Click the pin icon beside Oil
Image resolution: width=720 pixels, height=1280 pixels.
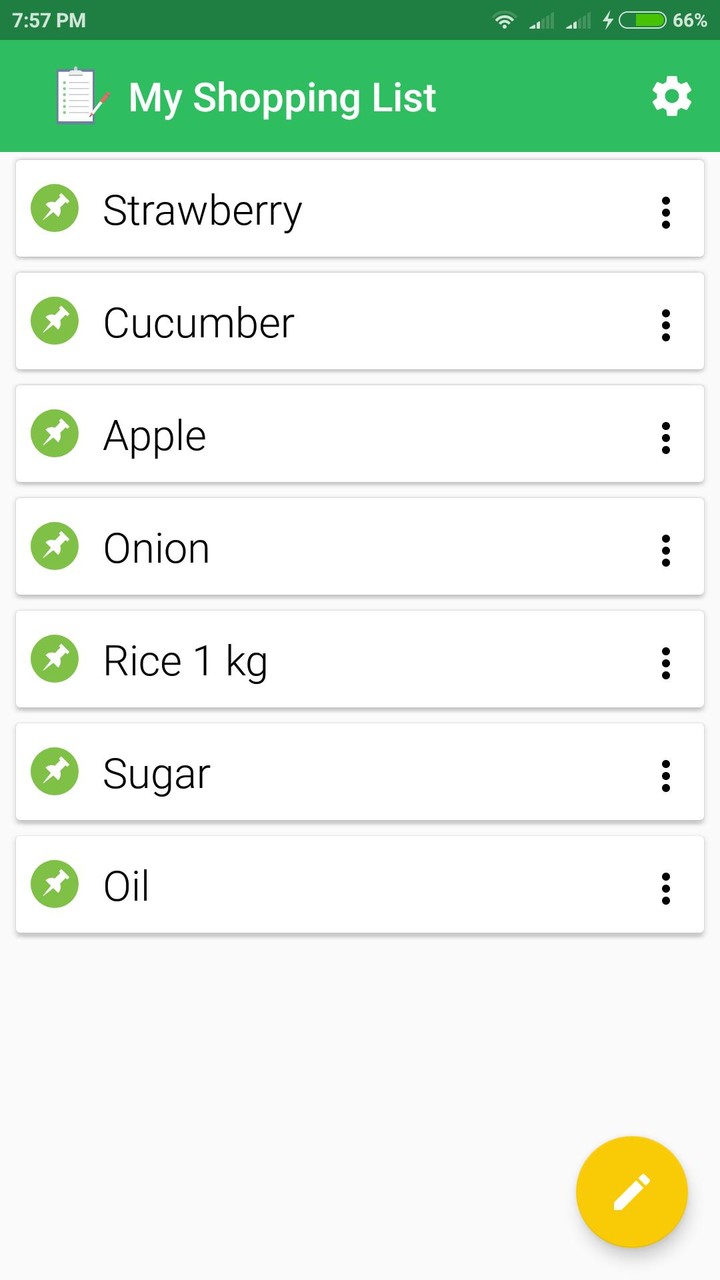pyautogui.click(x=54, y=884)
